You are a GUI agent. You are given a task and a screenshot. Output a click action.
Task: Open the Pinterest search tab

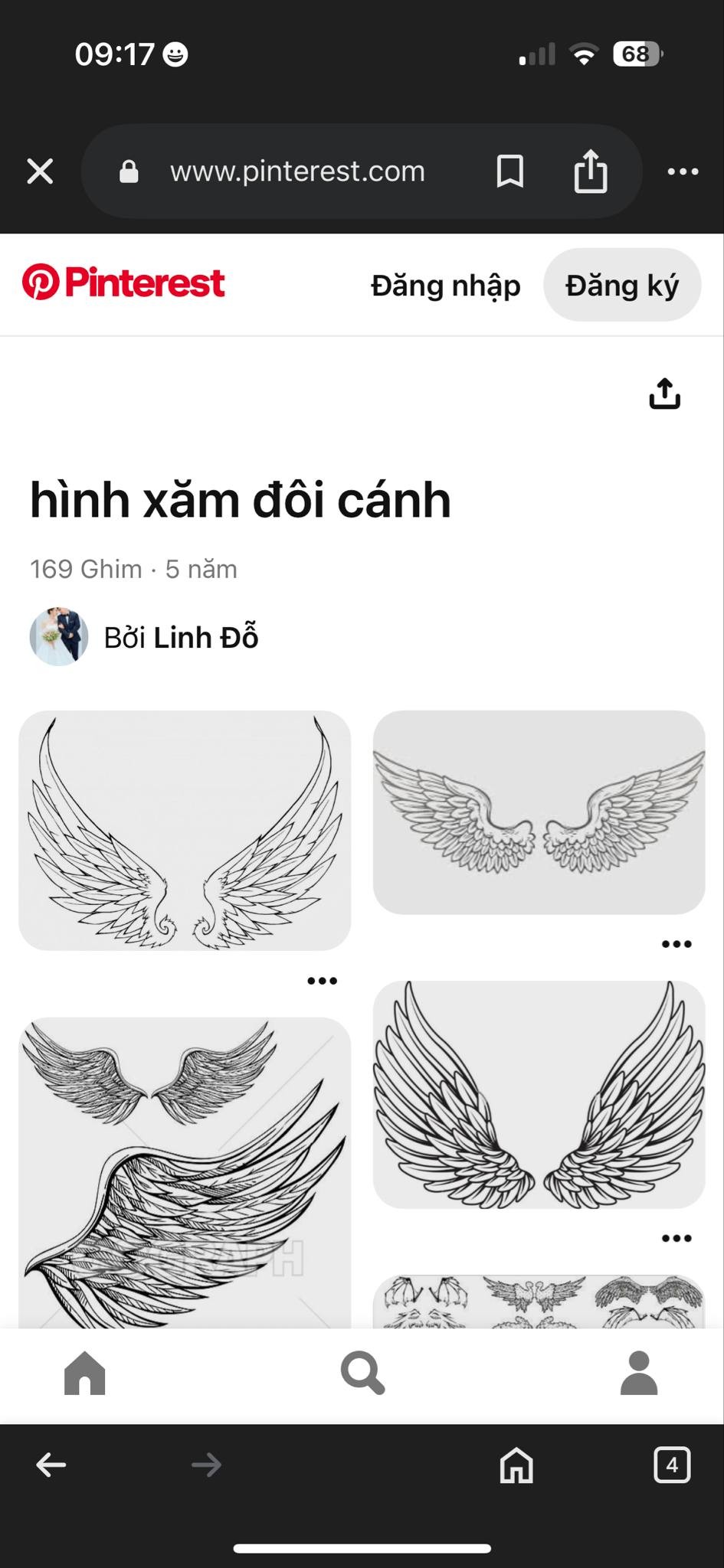pos(362,1374)
